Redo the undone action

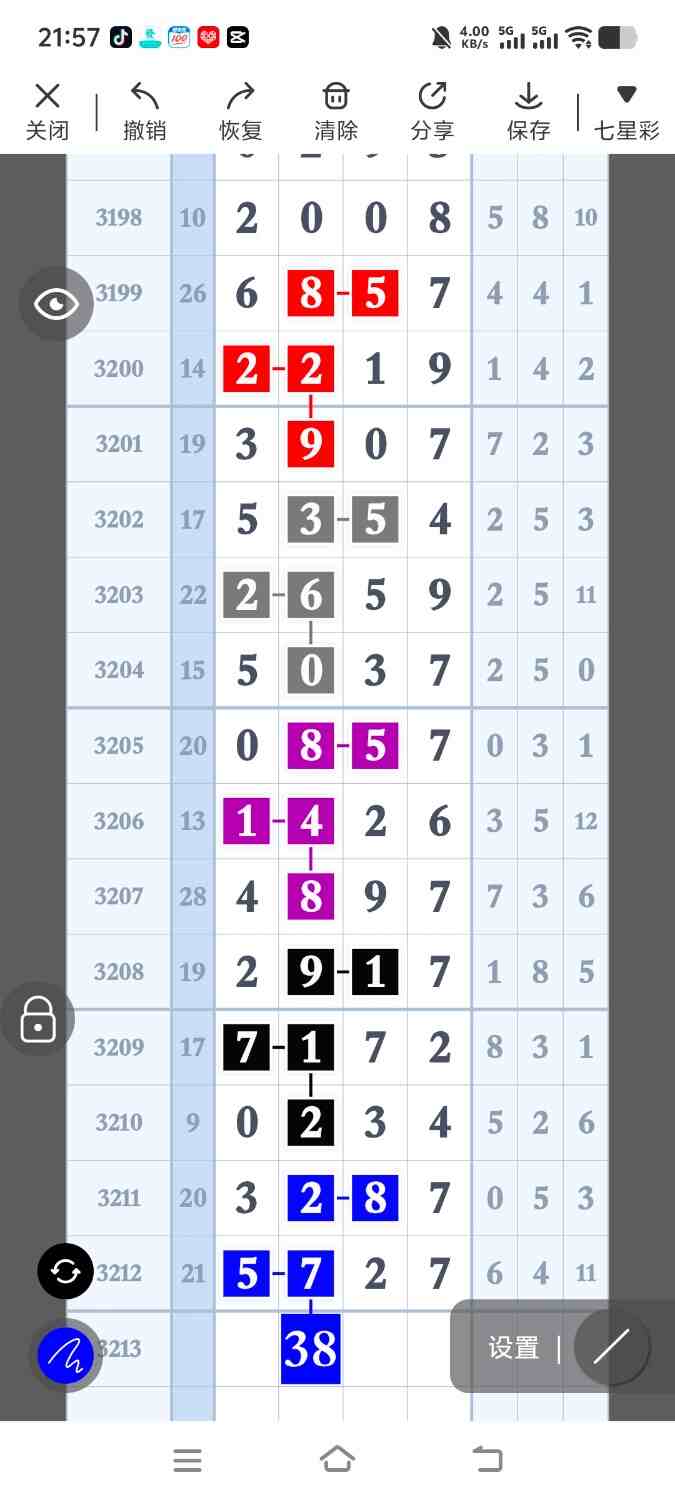[x=240, y=111]
